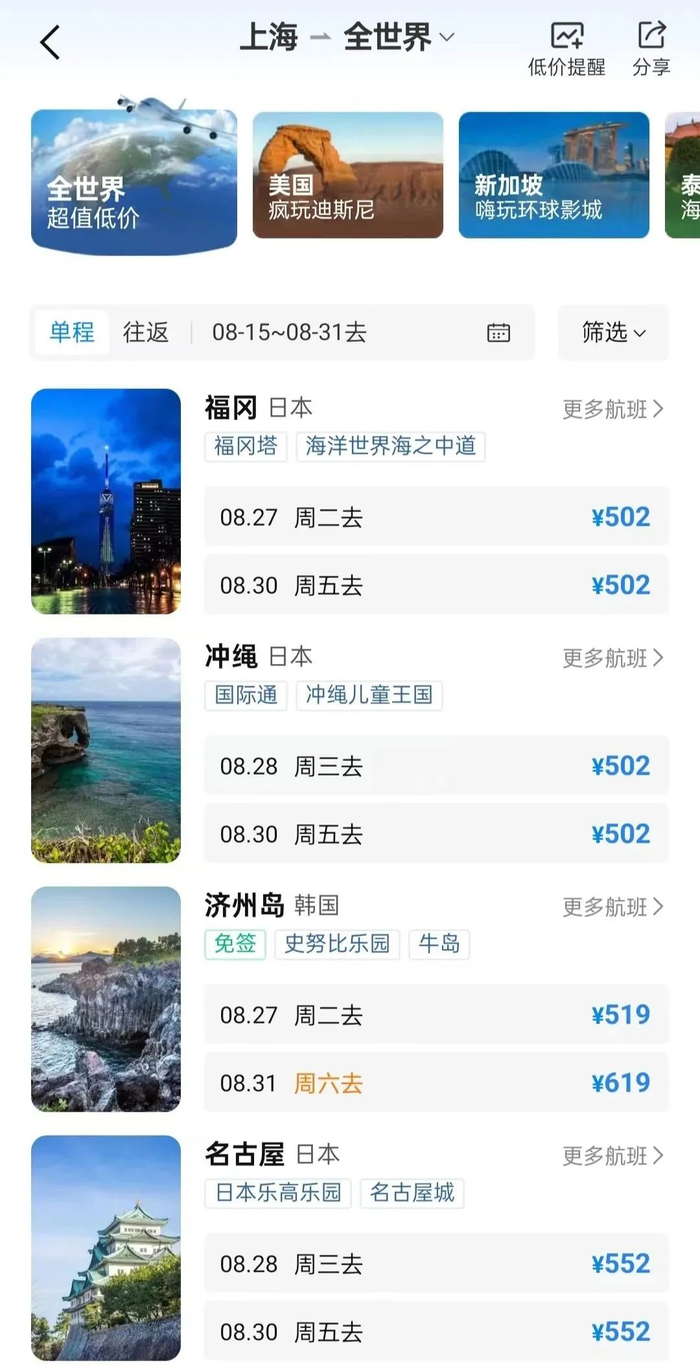View 更多航班 for 福冈
This screenshot has width=700, height=1371.
point(612,409)
